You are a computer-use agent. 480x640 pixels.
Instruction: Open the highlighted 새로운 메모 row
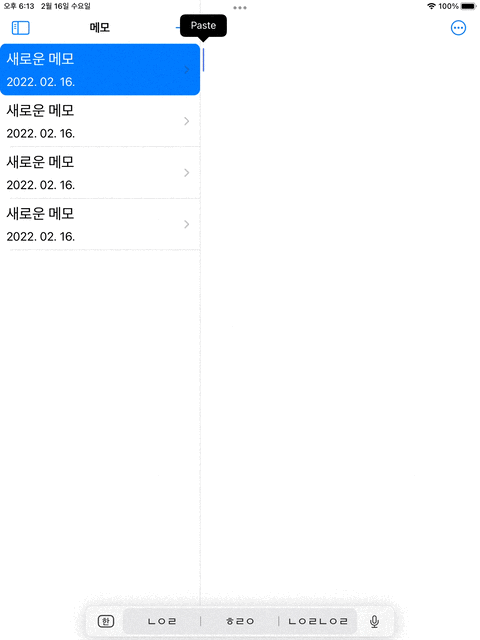[100, 70]
